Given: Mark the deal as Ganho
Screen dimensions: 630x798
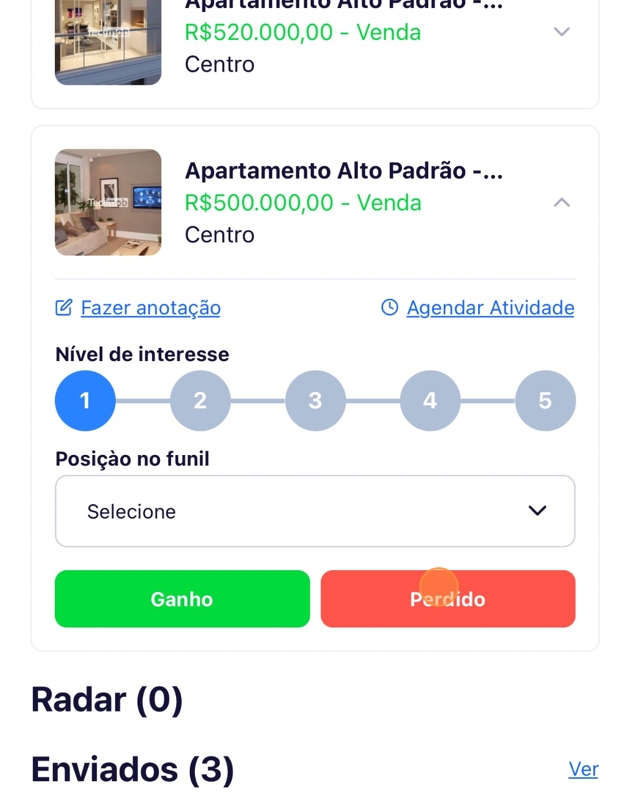Looking at the screenshot, I should pos(182,599).
